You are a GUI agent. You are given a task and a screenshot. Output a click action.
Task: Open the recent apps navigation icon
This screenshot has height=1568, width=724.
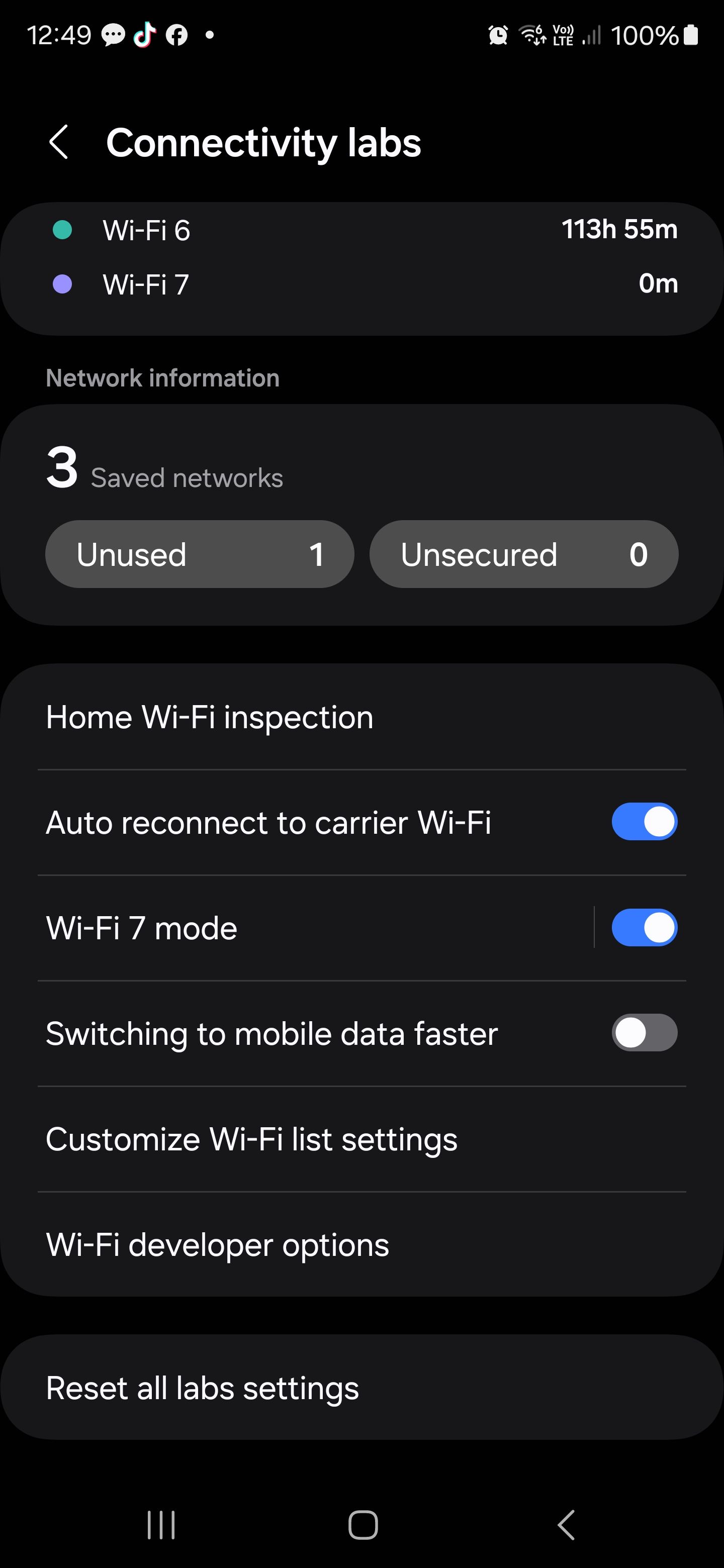coord(161,1523)
